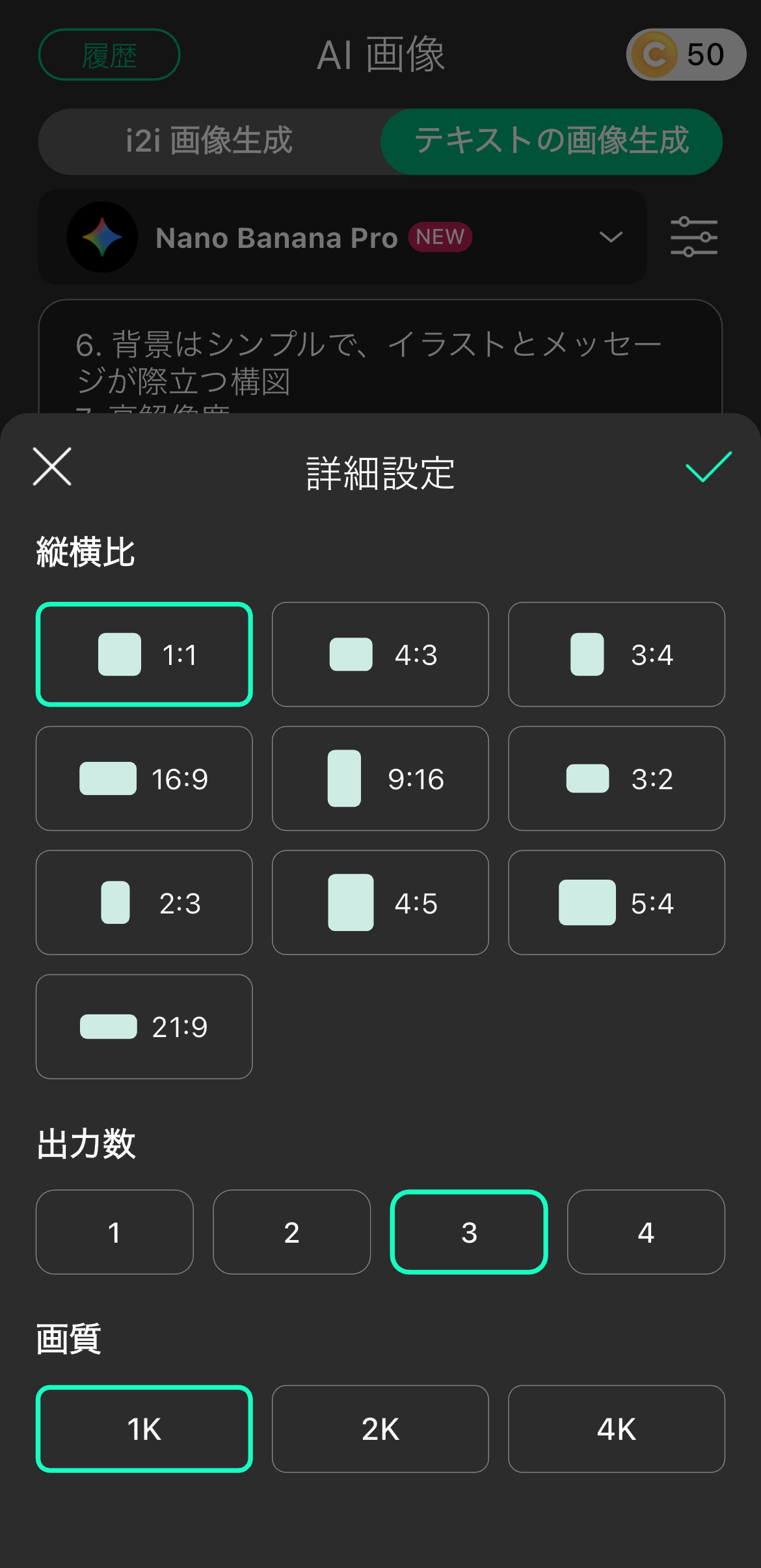
Task: Set 出力数 output count to 2
Action: (x=291, y=1232)
